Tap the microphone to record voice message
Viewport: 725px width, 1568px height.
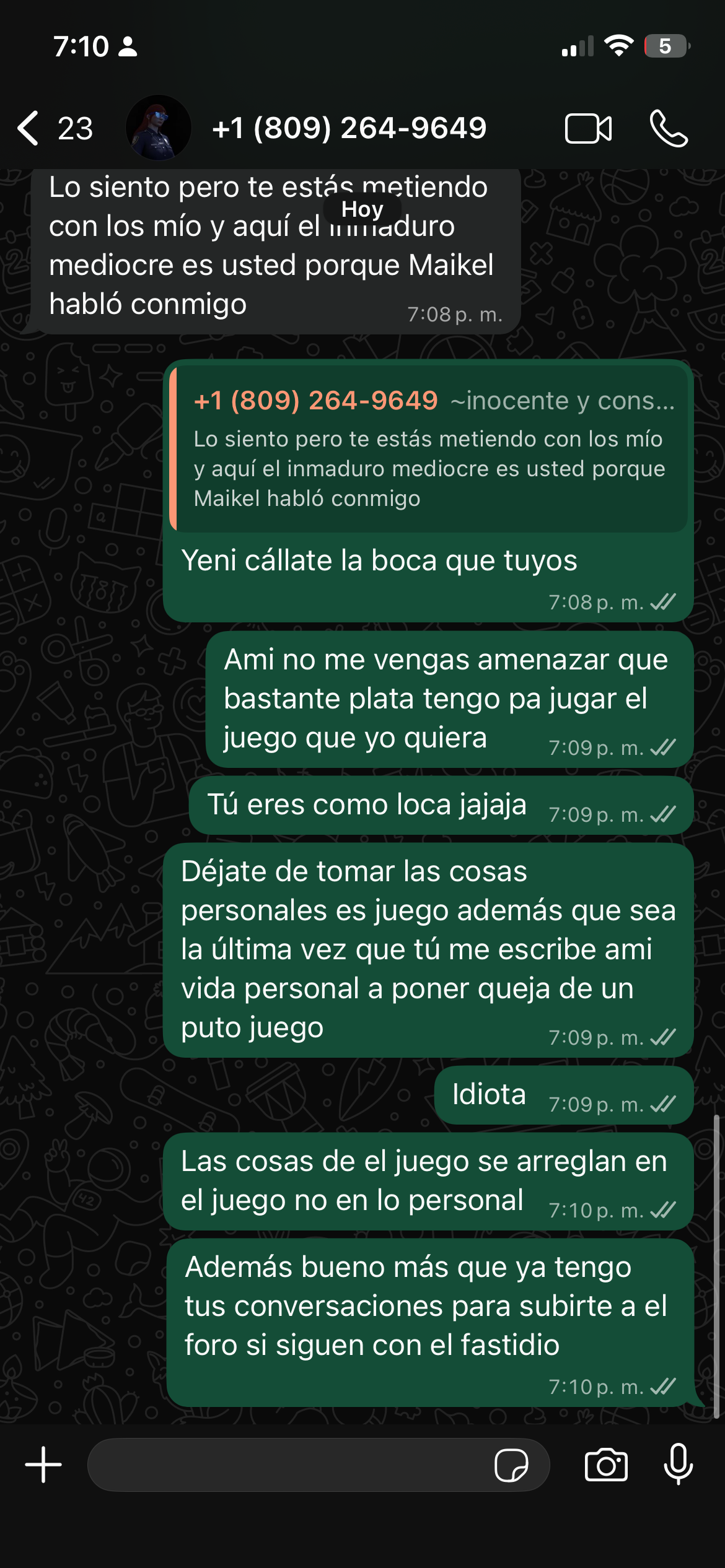(x=679, y=1464)
